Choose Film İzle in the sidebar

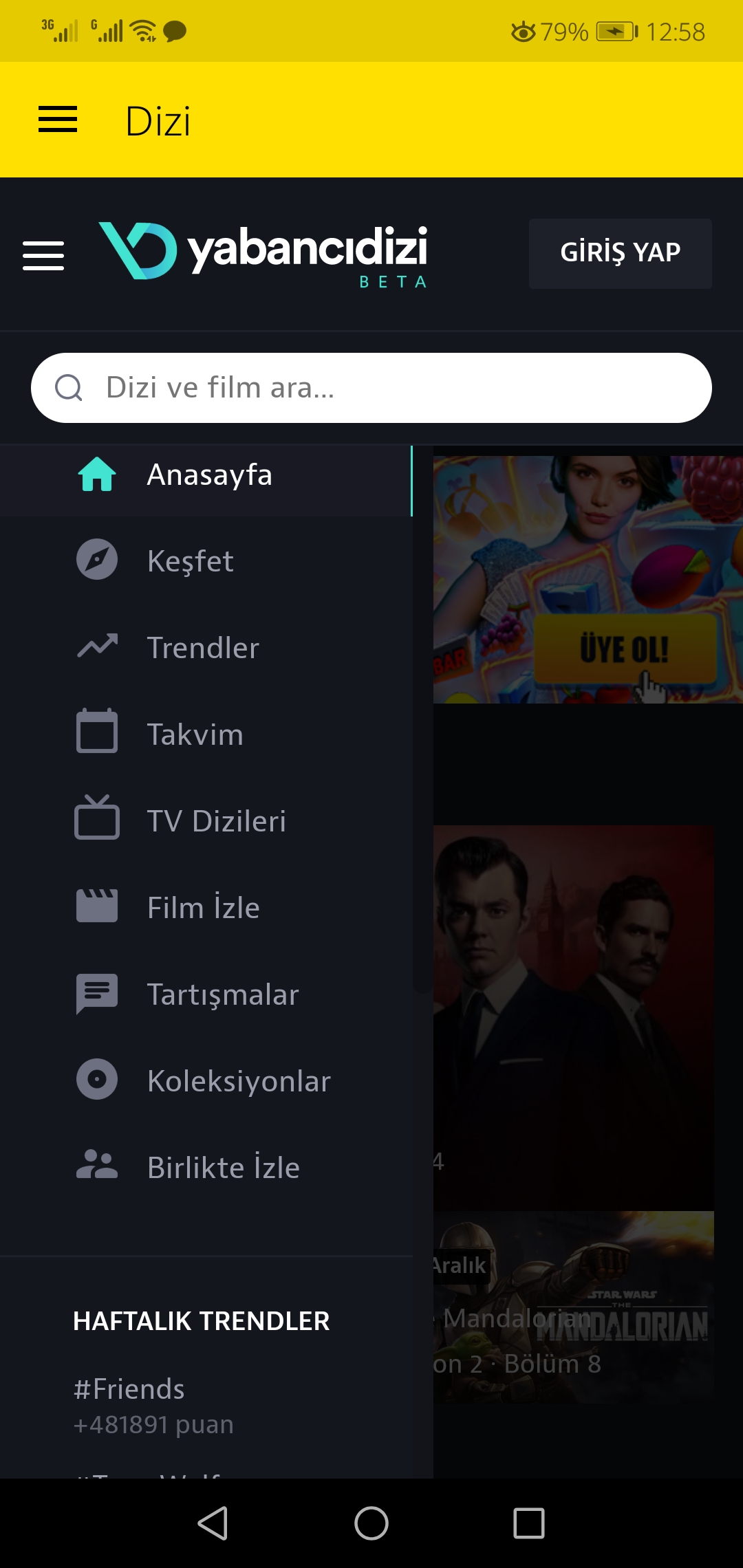203,908
